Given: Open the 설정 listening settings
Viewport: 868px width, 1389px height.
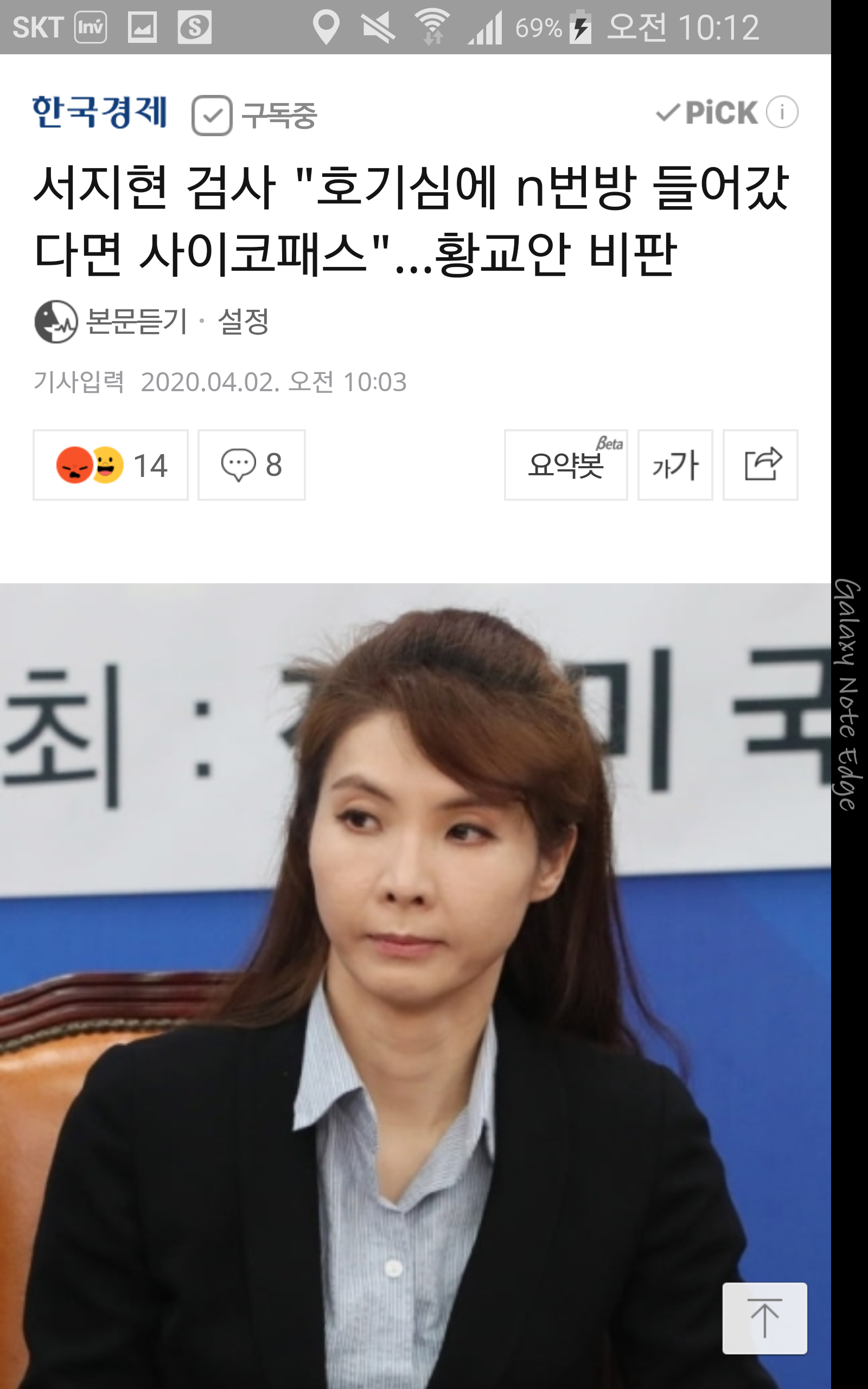Looking at the screenshot, I should tap(243, 321).
